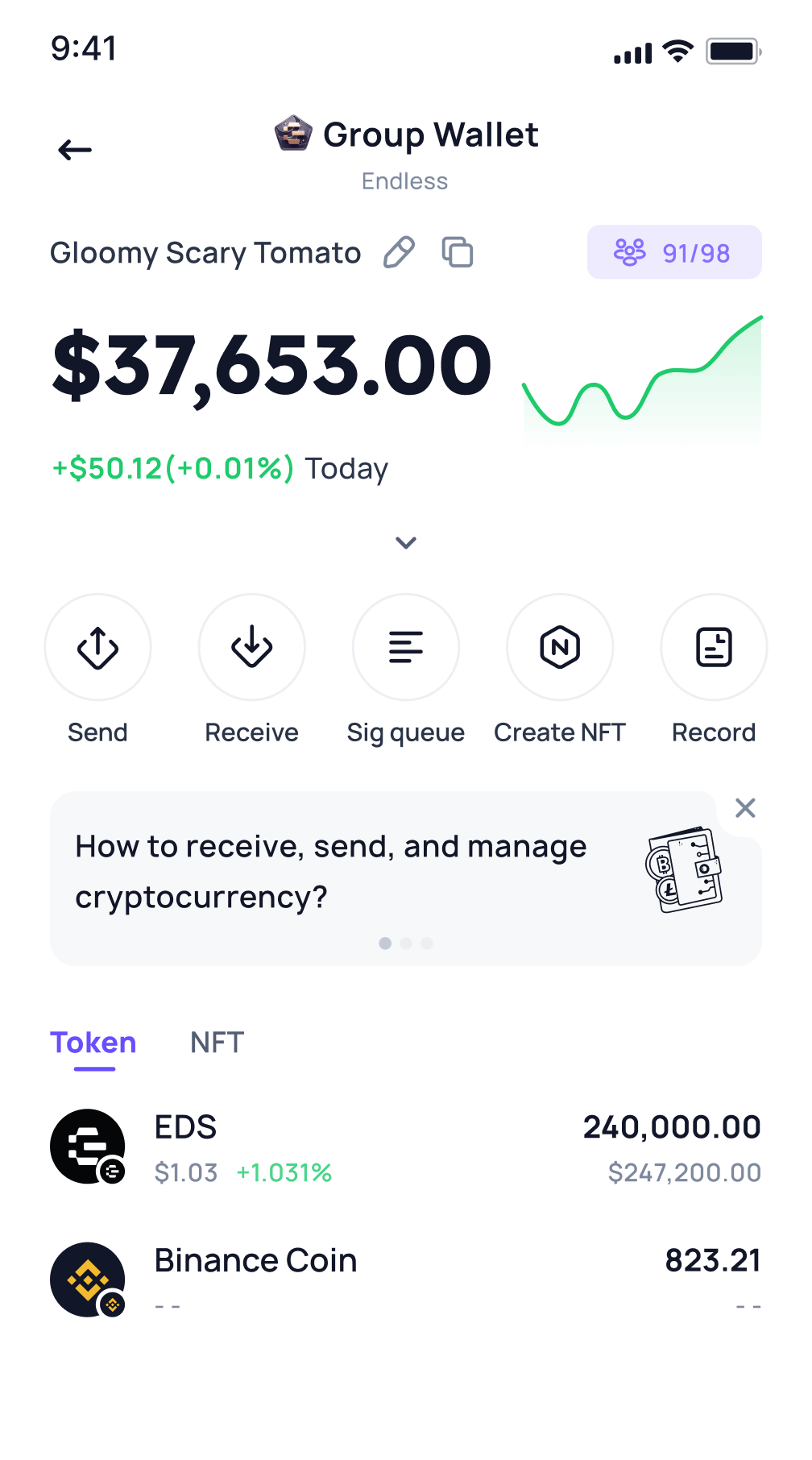Screen dimensions: 812x1460
Task: Select the Send action icon
Action: (x=97, y=647)
